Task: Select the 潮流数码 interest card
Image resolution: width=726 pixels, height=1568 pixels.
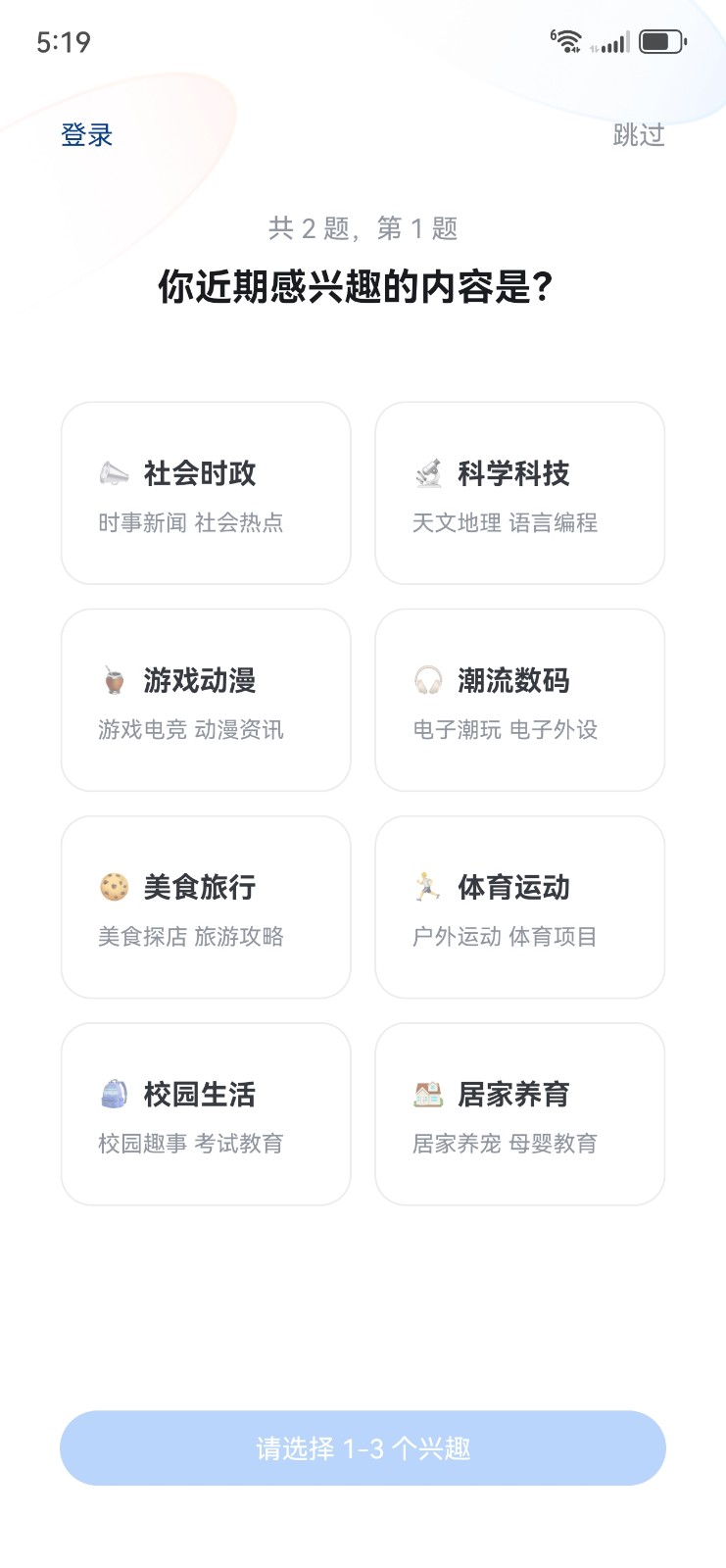Action: [x=519, y=699]
